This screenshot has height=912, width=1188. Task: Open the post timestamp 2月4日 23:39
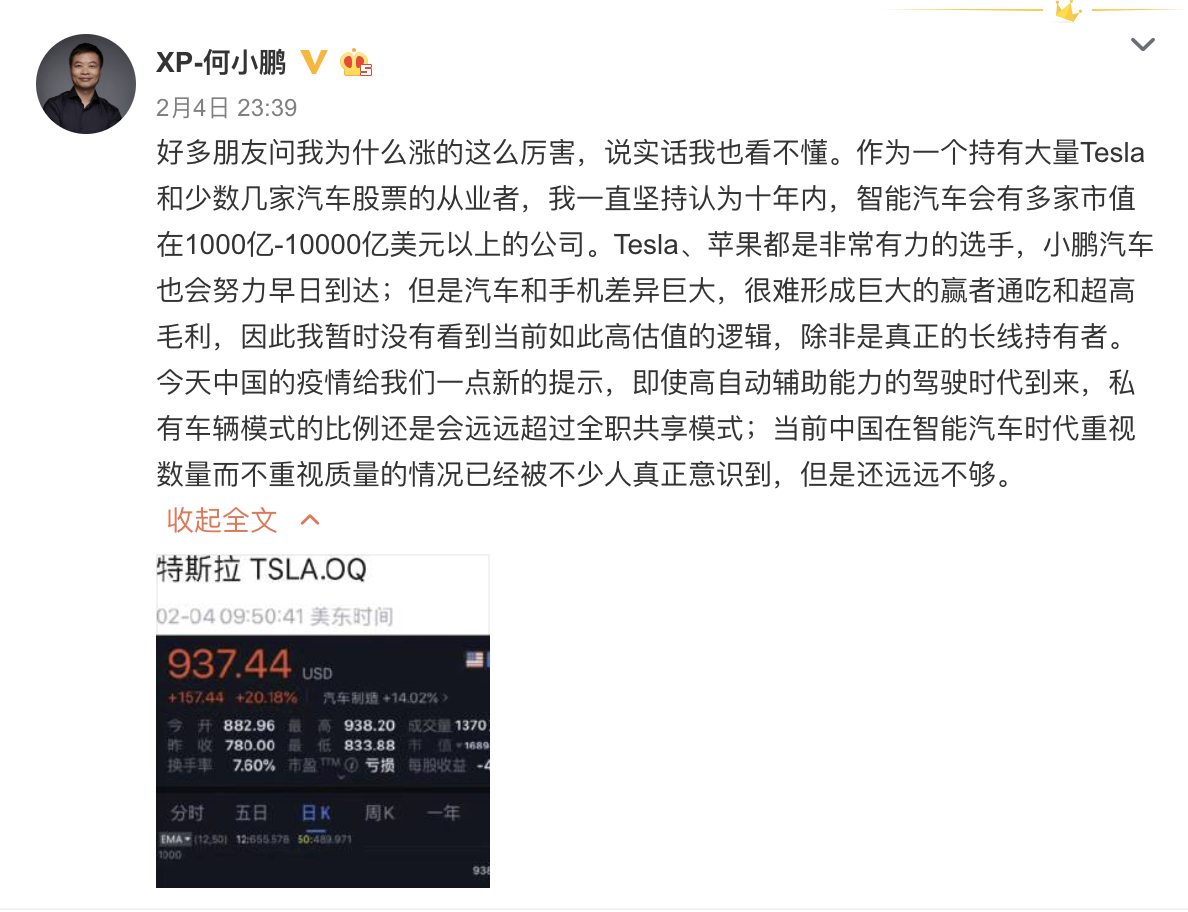point(227,107)
